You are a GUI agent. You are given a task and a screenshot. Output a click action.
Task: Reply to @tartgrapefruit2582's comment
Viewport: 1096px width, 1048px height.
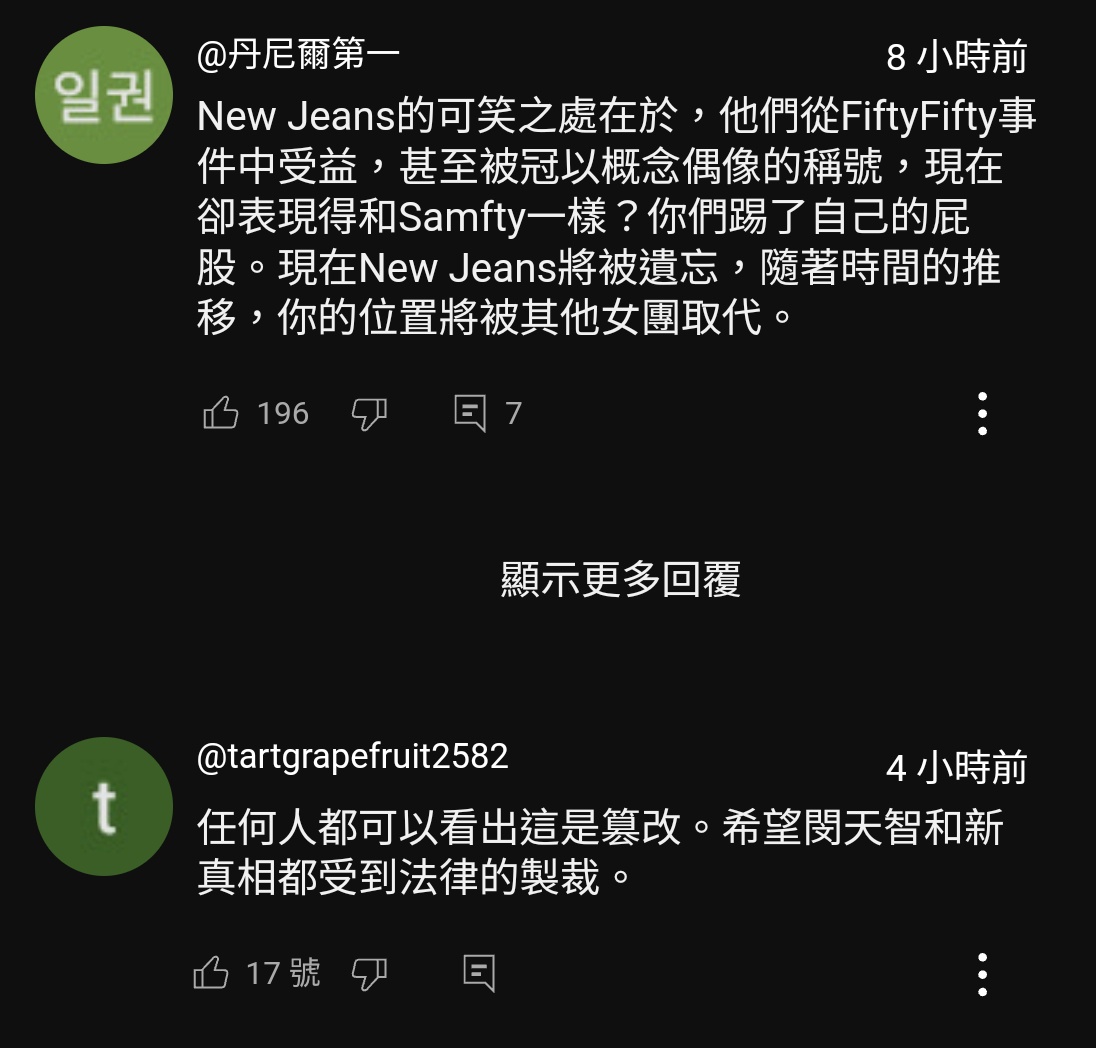pyautogui.click(x=479, y=972)
